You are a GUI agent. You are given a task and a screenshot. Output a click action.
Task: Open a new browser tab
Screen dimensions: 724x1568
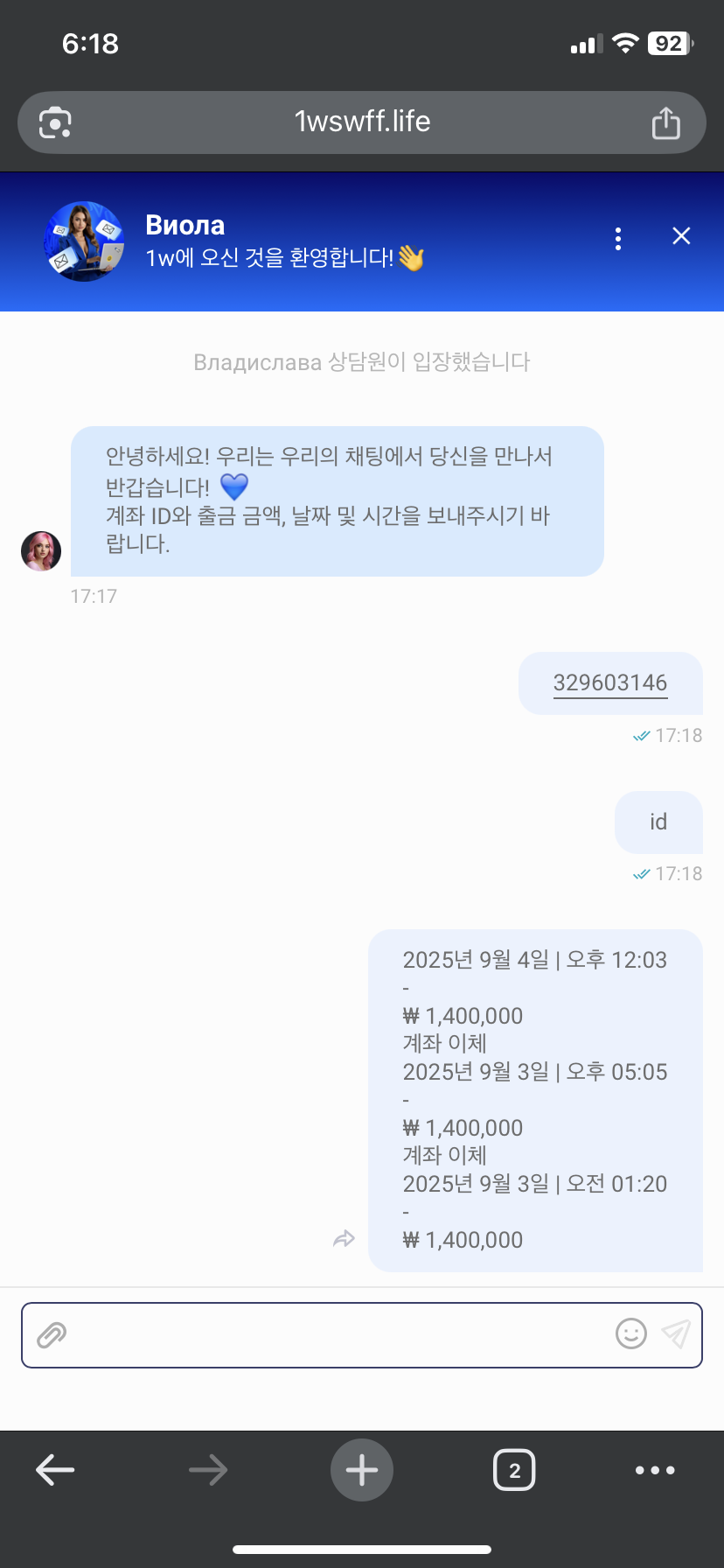(362, 1470)
